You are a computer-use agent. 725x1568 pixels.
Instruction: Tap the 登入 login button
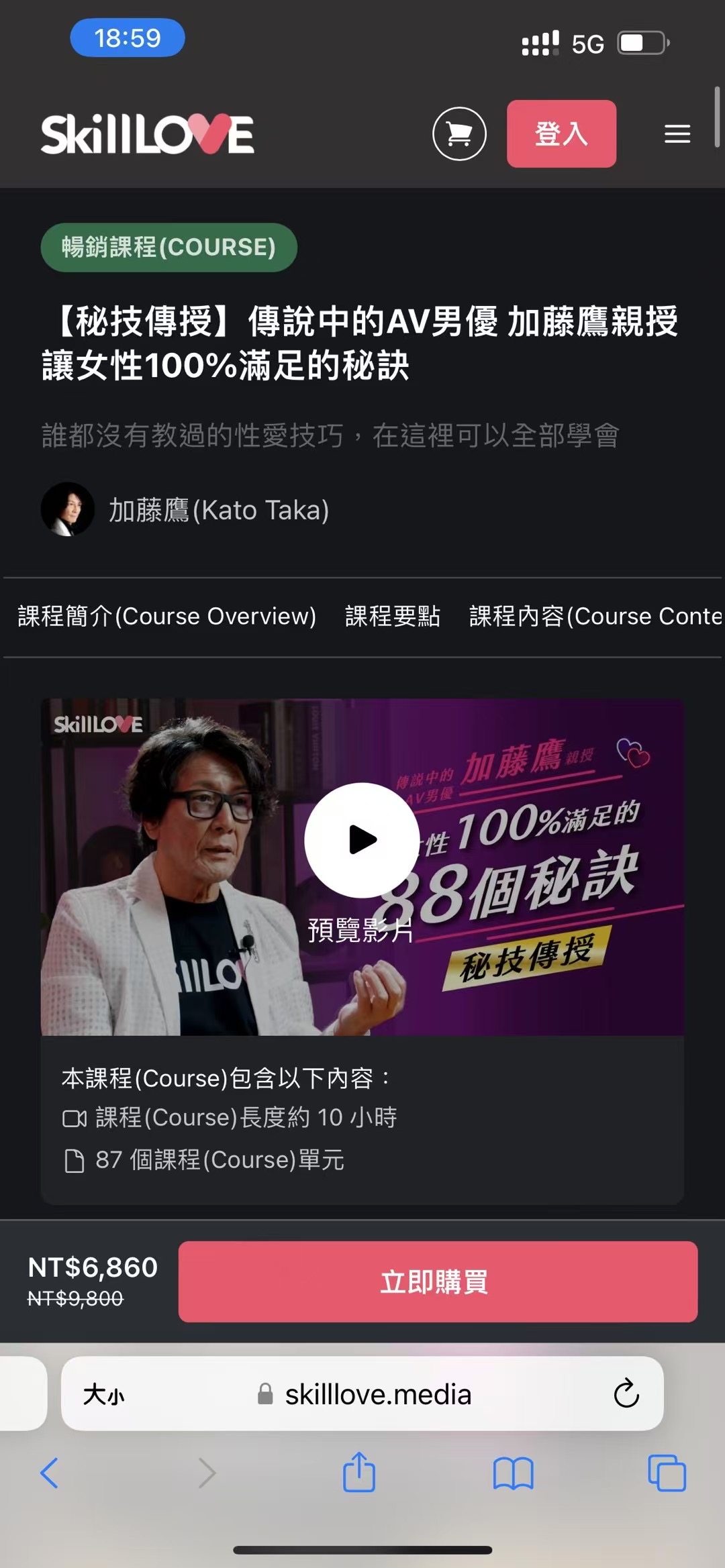click(x=561, y=134)
